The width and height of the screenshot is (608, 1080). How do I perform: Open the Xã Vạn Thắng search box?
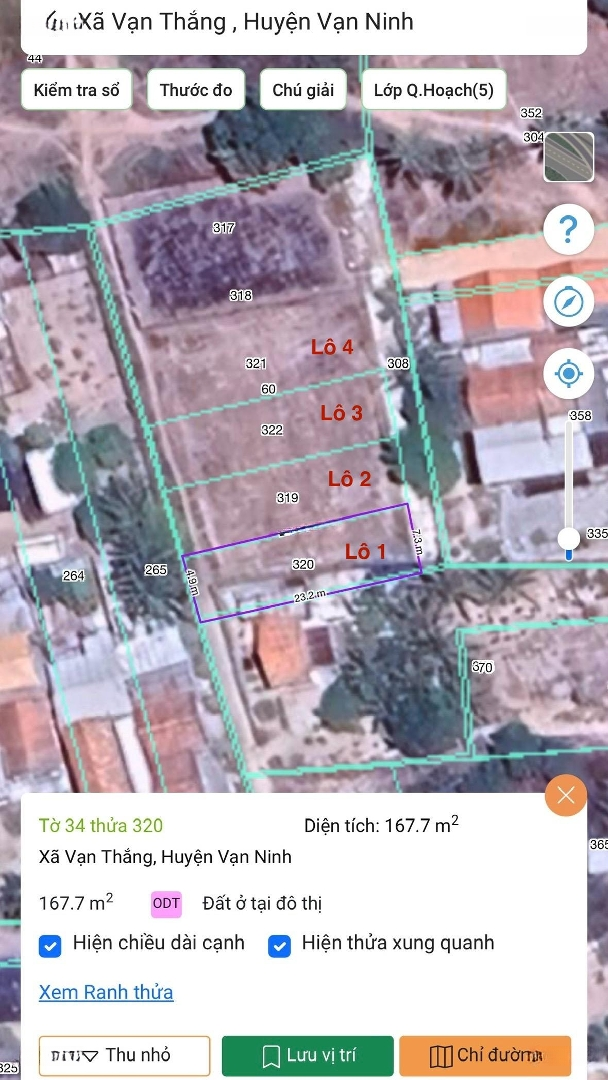(x=300, y=22)
